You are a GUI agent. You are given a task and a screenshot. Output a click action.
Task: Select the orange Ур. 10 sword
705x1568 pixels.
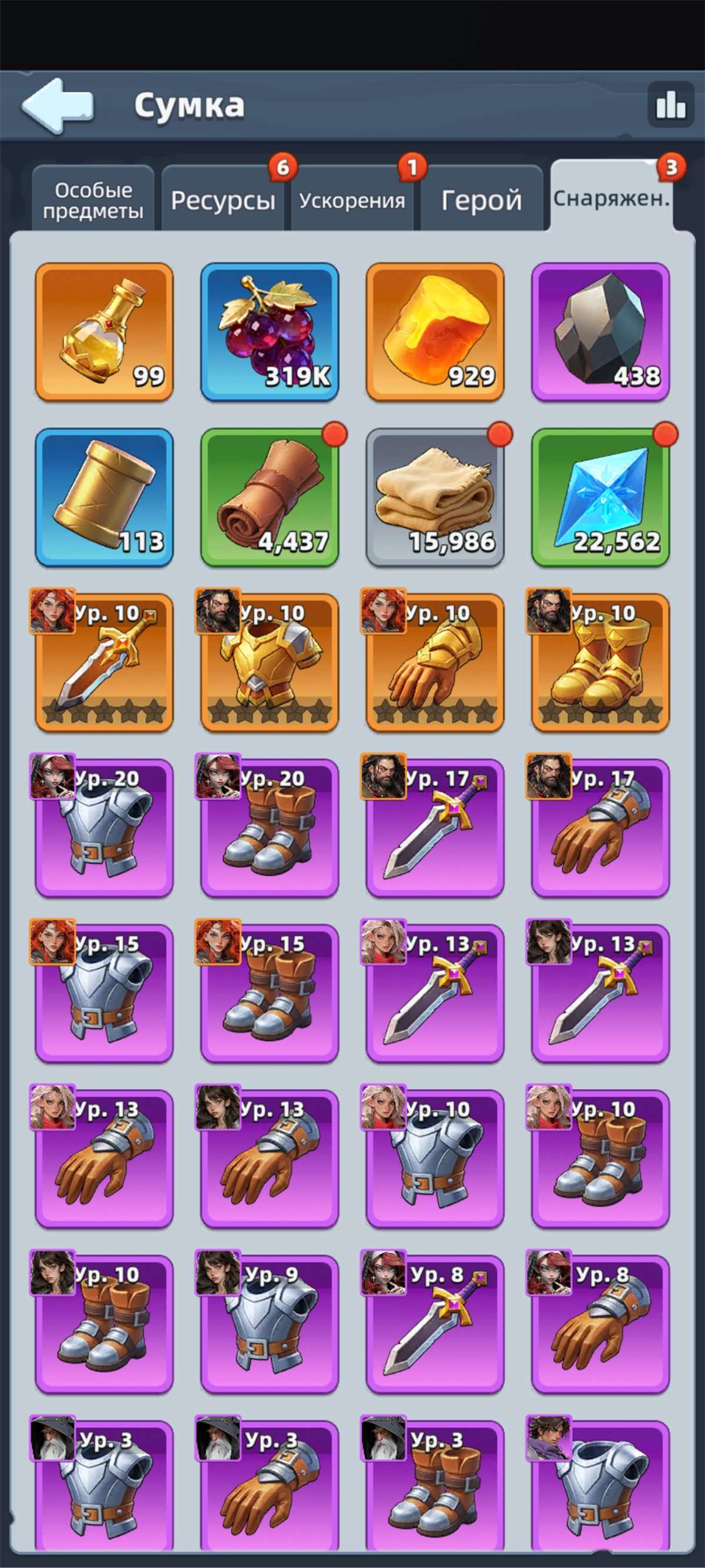pos(104,663)
